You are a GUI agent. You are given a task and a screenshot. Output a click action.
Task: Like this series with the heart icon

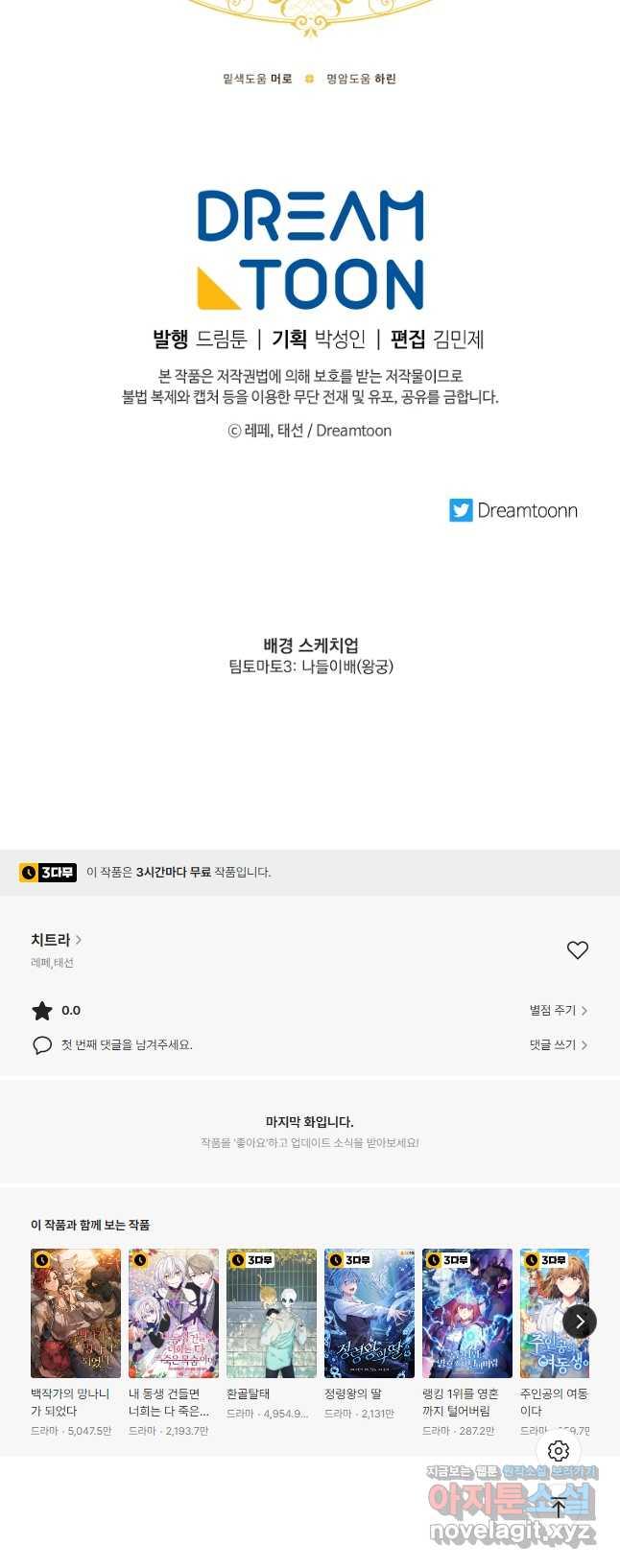coord(577,950)
